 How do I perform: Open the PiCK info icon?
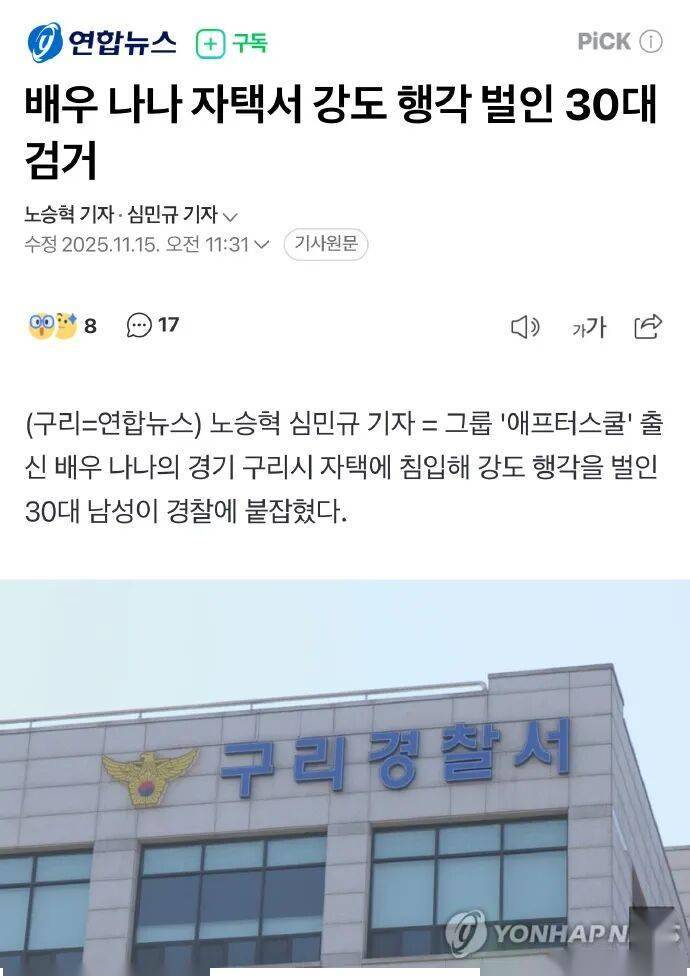click(x=651, y=42)
